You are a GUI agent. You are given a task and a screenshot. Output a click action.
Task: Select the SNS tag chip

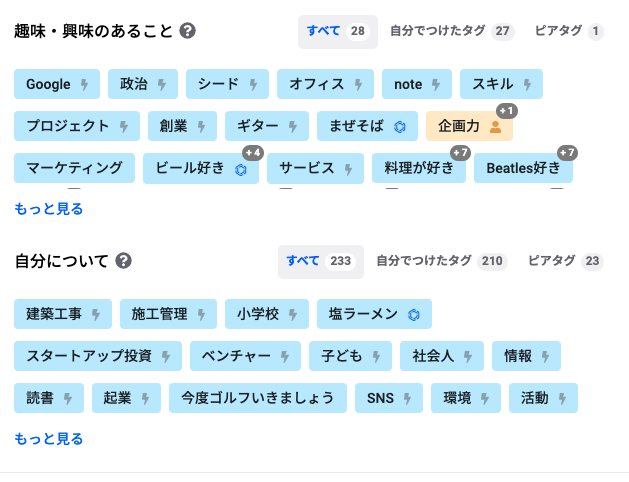(x=388, y=398)
